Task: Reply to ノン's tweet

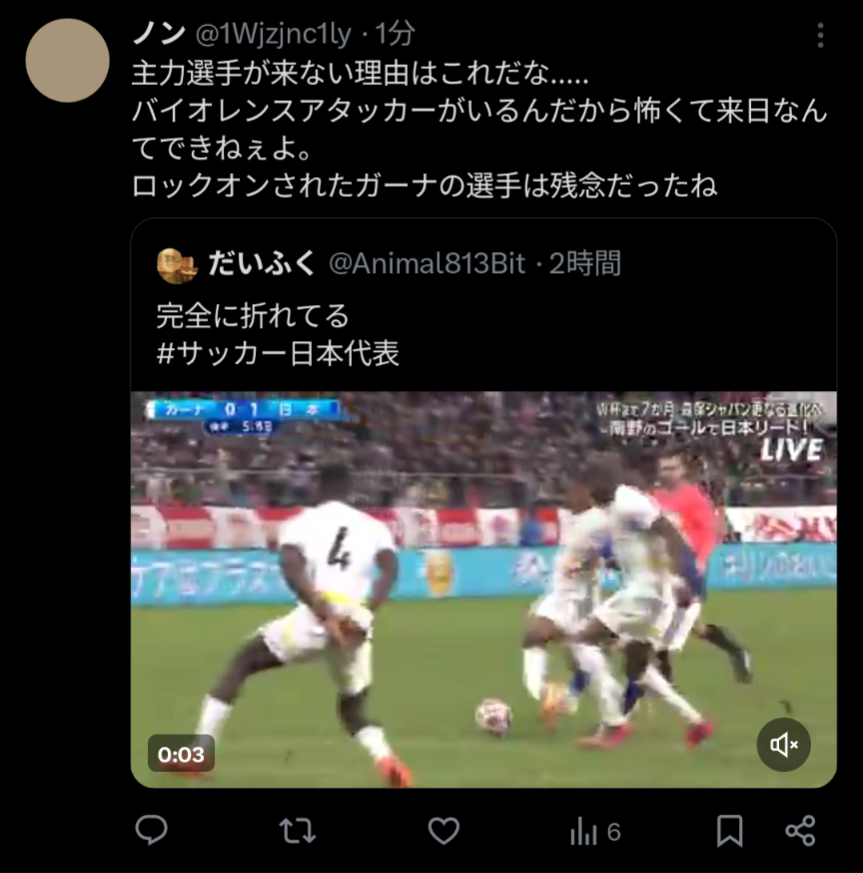Action: [151, 830]
